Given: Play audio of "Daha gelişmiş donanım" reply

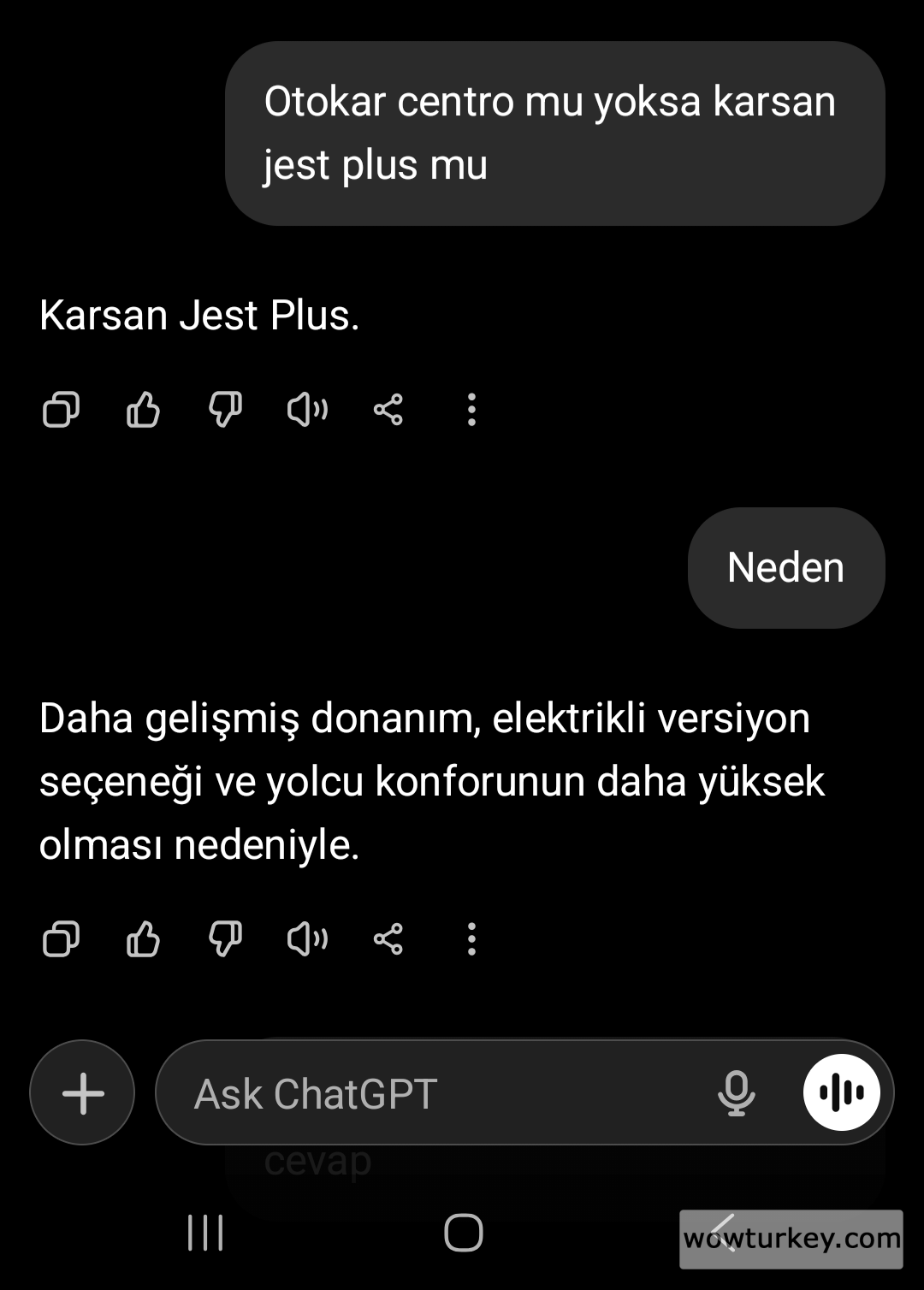Looking at the screenshot, I should pyautogui.click(x=307, y=939).
